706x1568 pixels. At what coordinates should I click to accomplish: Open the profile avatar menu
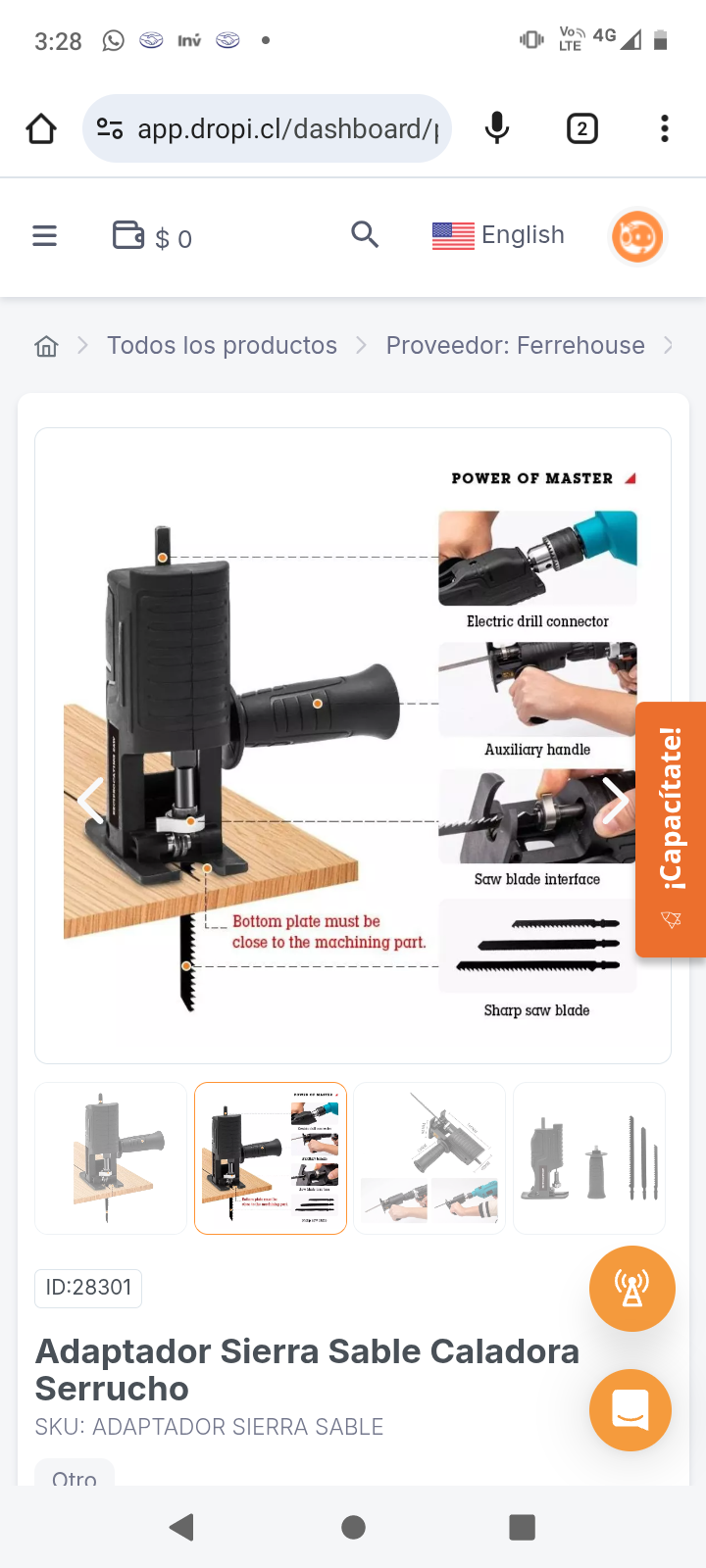click(636, 236)
